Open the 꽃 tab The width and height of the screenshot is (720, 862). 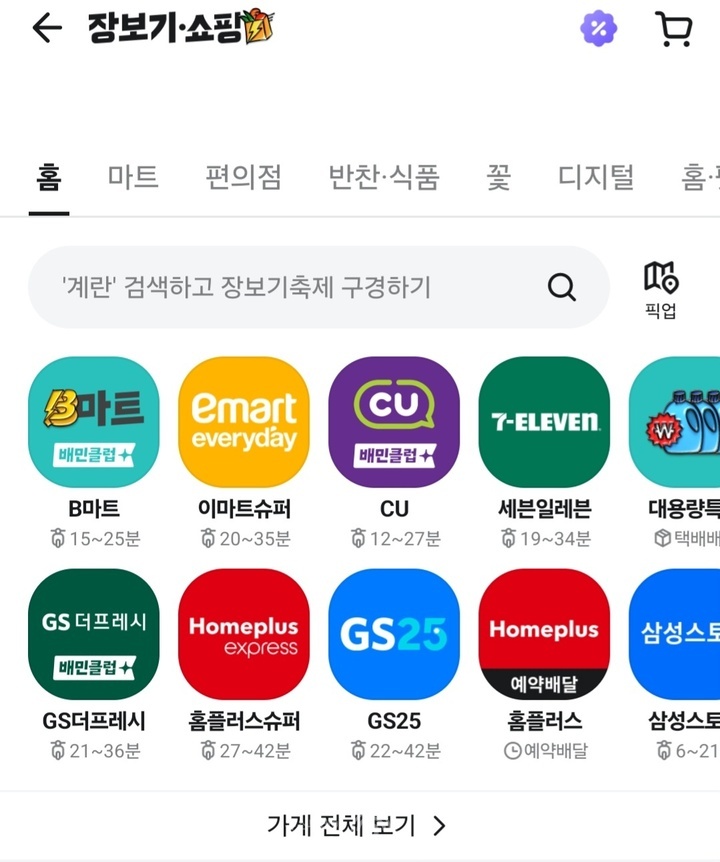(x=498, y=178)
